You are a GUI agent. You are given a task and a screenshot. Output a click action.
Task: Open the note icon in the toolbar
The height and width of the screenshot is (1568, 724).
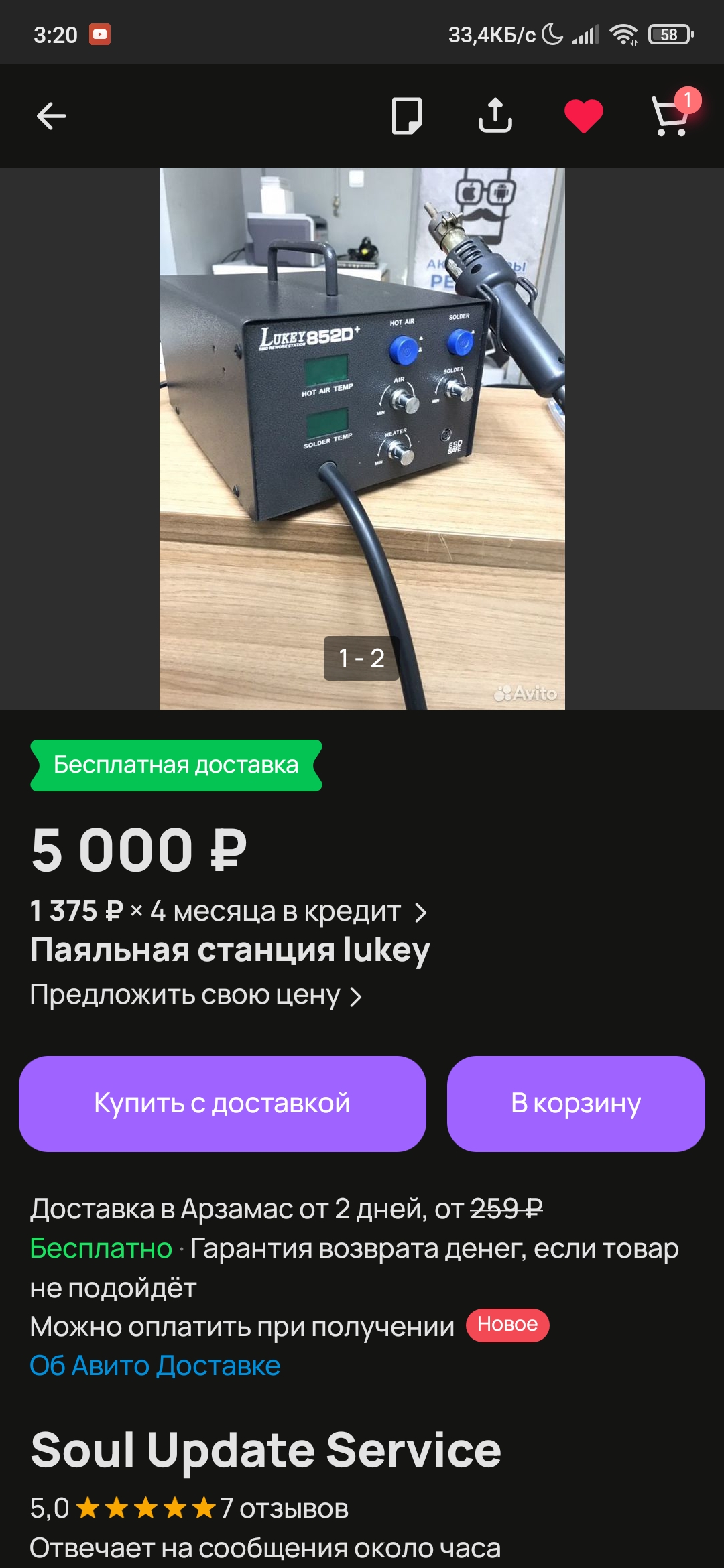407,116
